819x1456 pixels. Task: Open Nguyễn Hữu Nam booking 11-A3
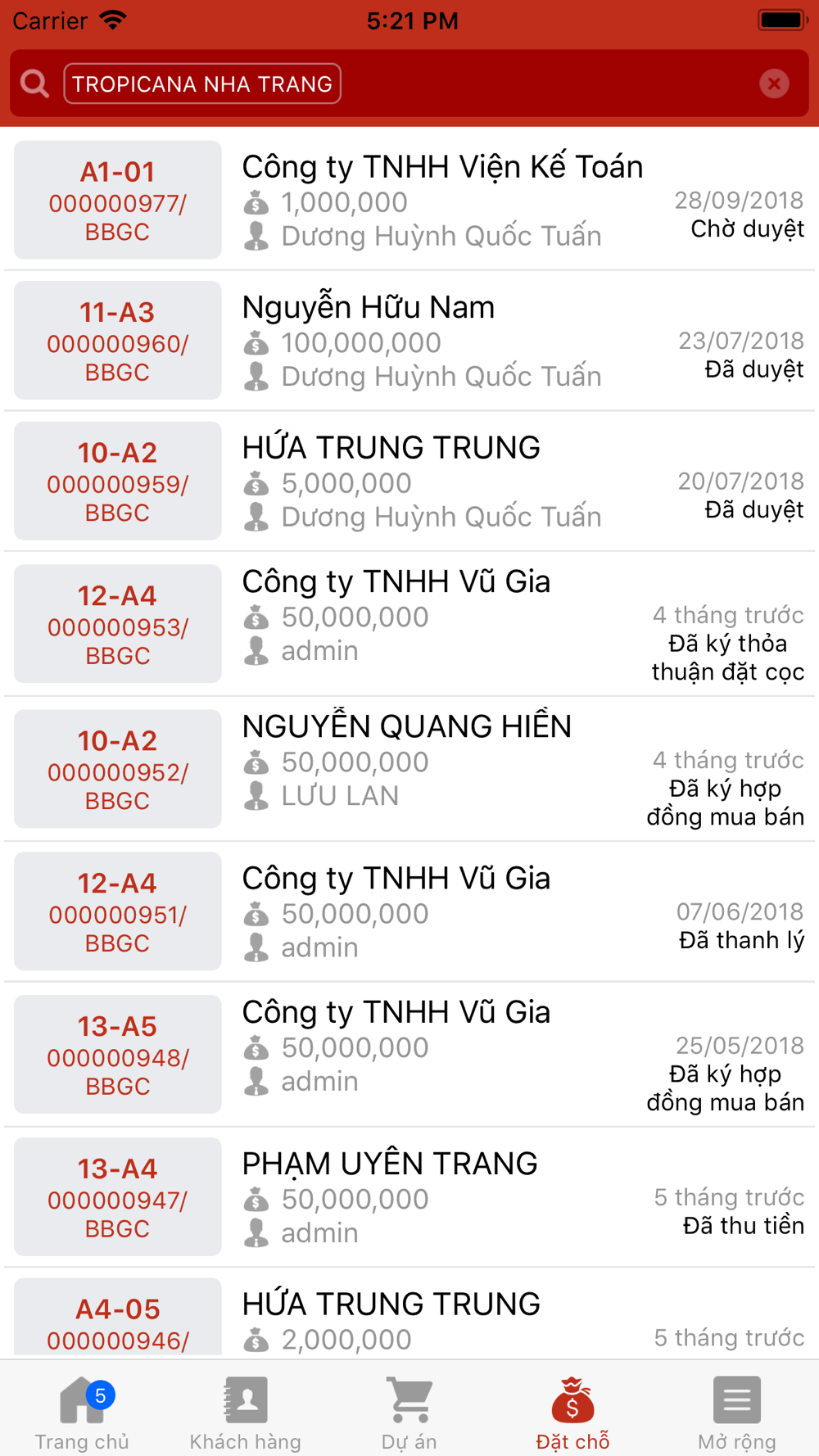coord(409,341)
